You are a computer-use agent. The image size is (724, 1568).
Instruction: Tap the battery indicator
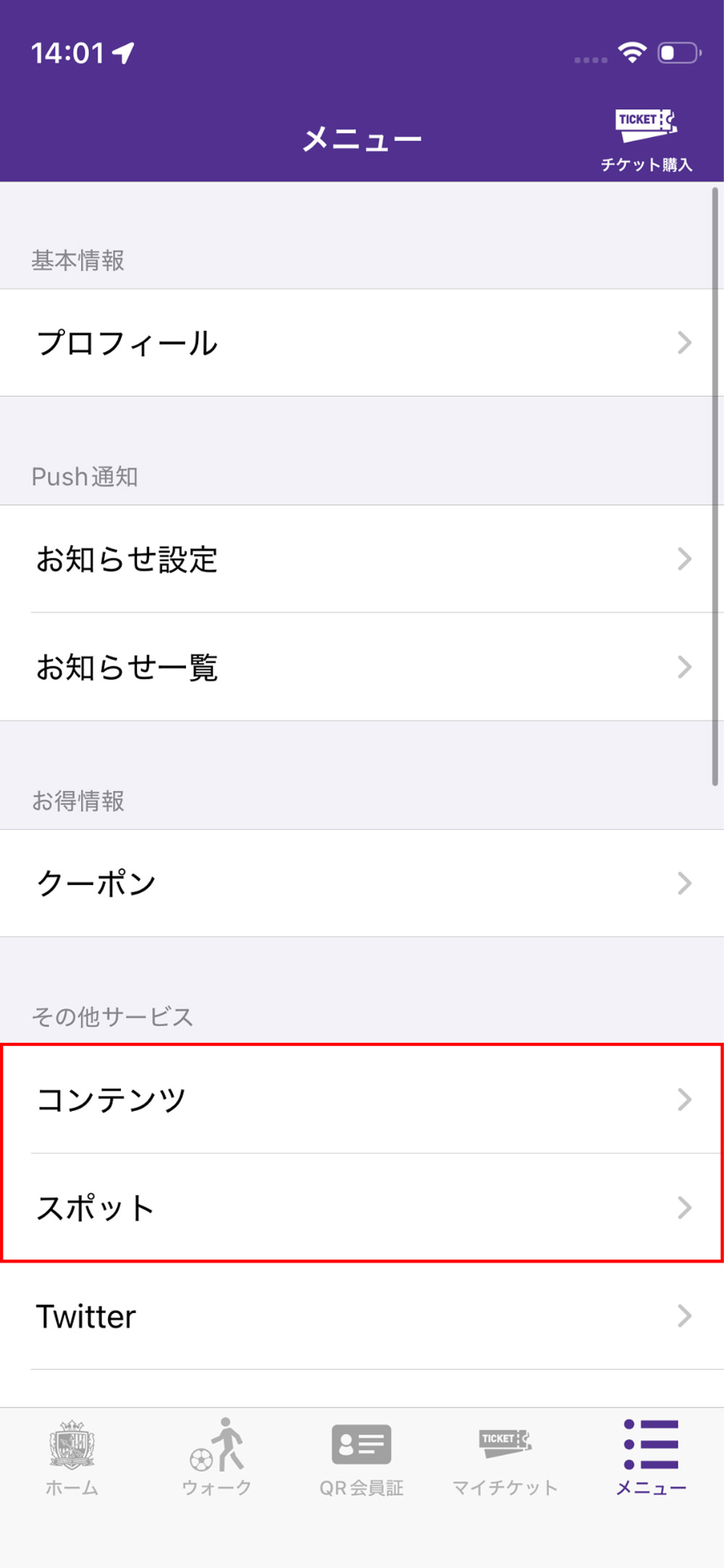click(x=675, y=51)
